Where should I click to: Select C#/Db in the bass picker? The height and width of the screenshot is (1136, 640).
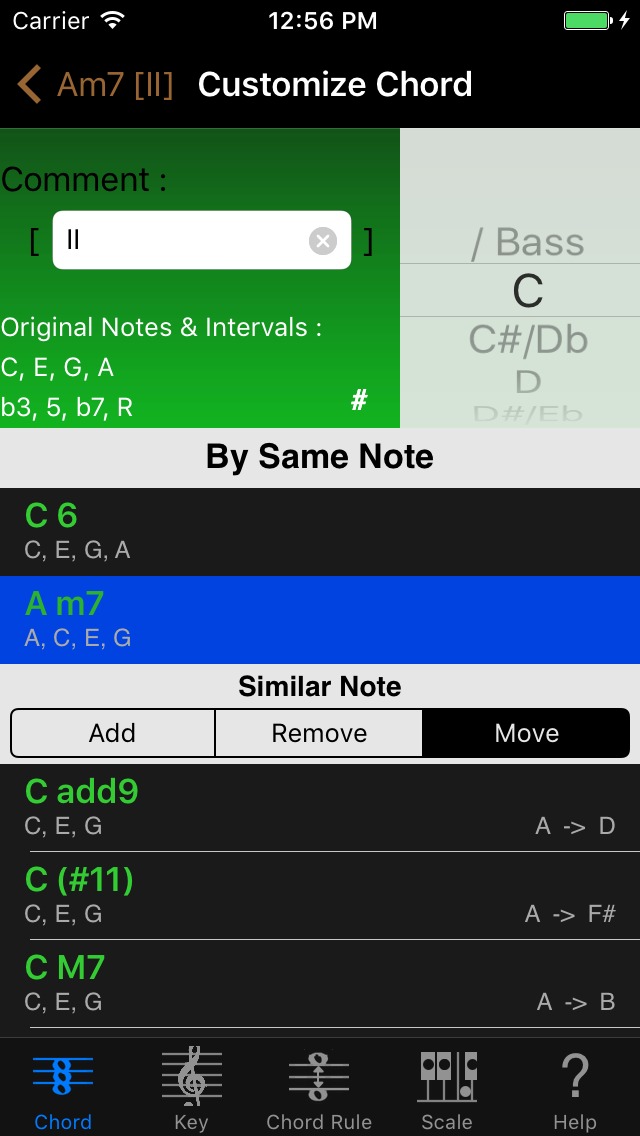click(528, 340)
